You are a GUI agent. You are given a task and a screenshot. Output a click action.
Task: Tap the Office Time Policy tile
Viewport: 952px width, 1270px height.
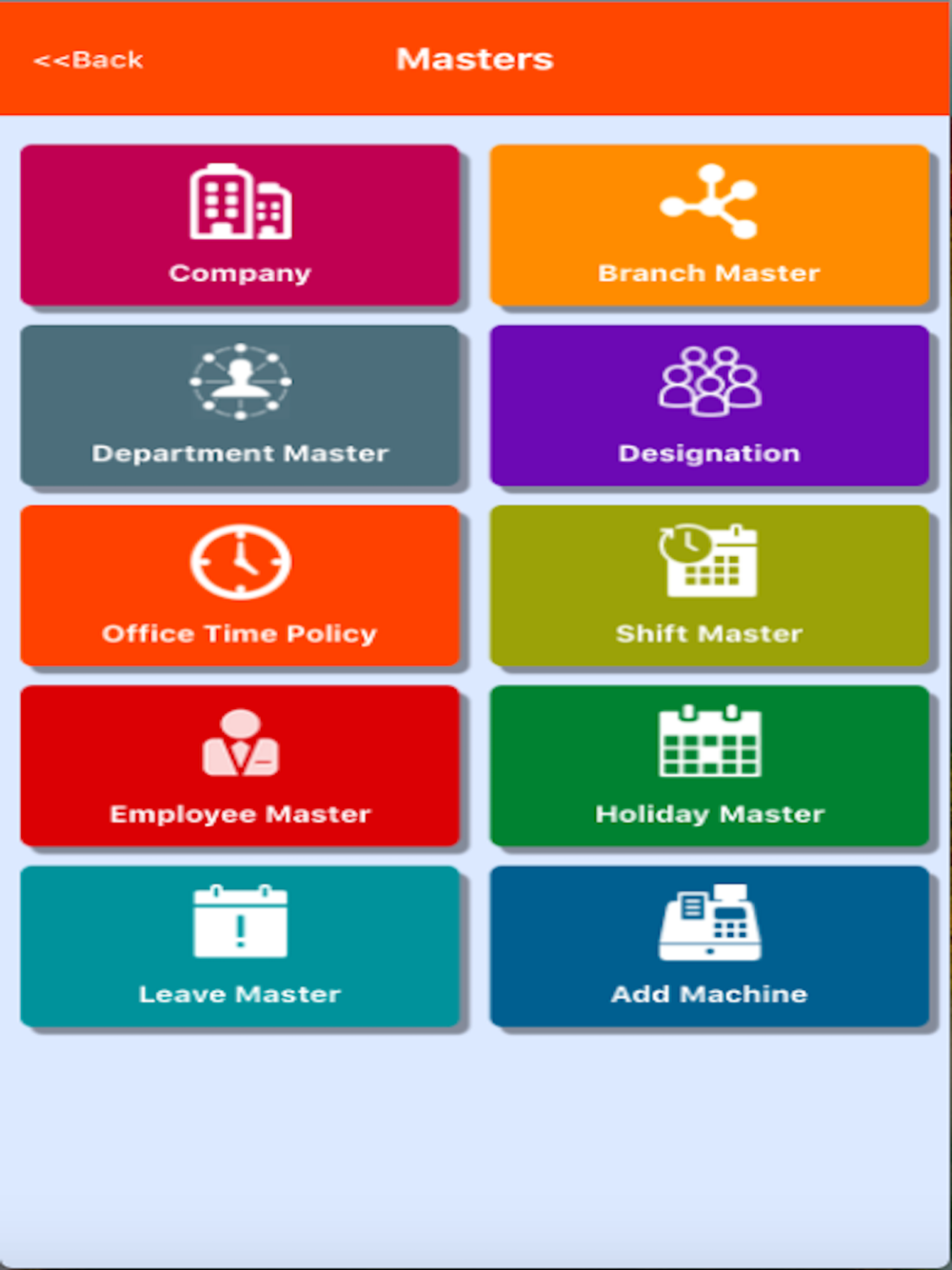240,585
